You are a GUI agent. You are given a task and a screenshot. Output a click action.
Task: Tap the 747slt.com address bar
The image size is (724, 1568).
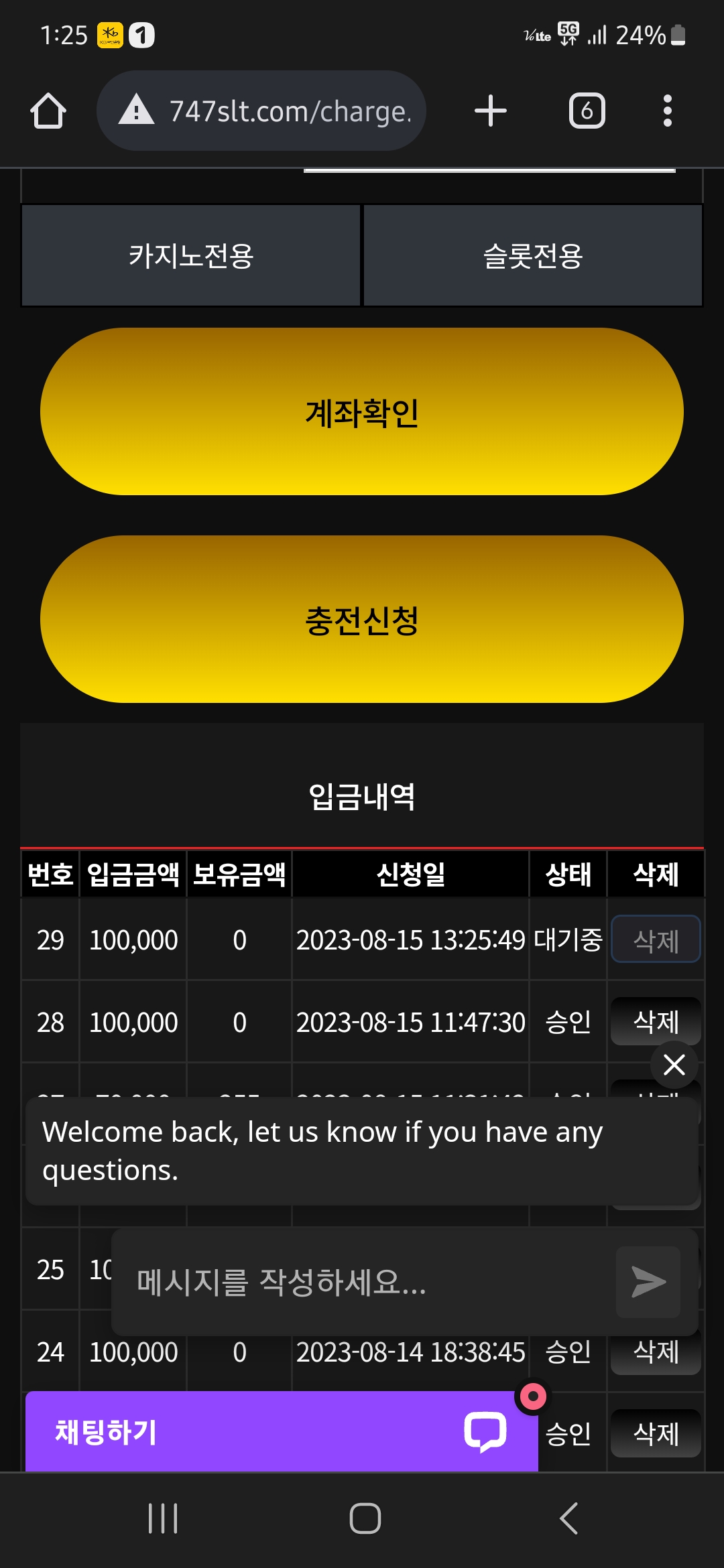click(261, 111)
